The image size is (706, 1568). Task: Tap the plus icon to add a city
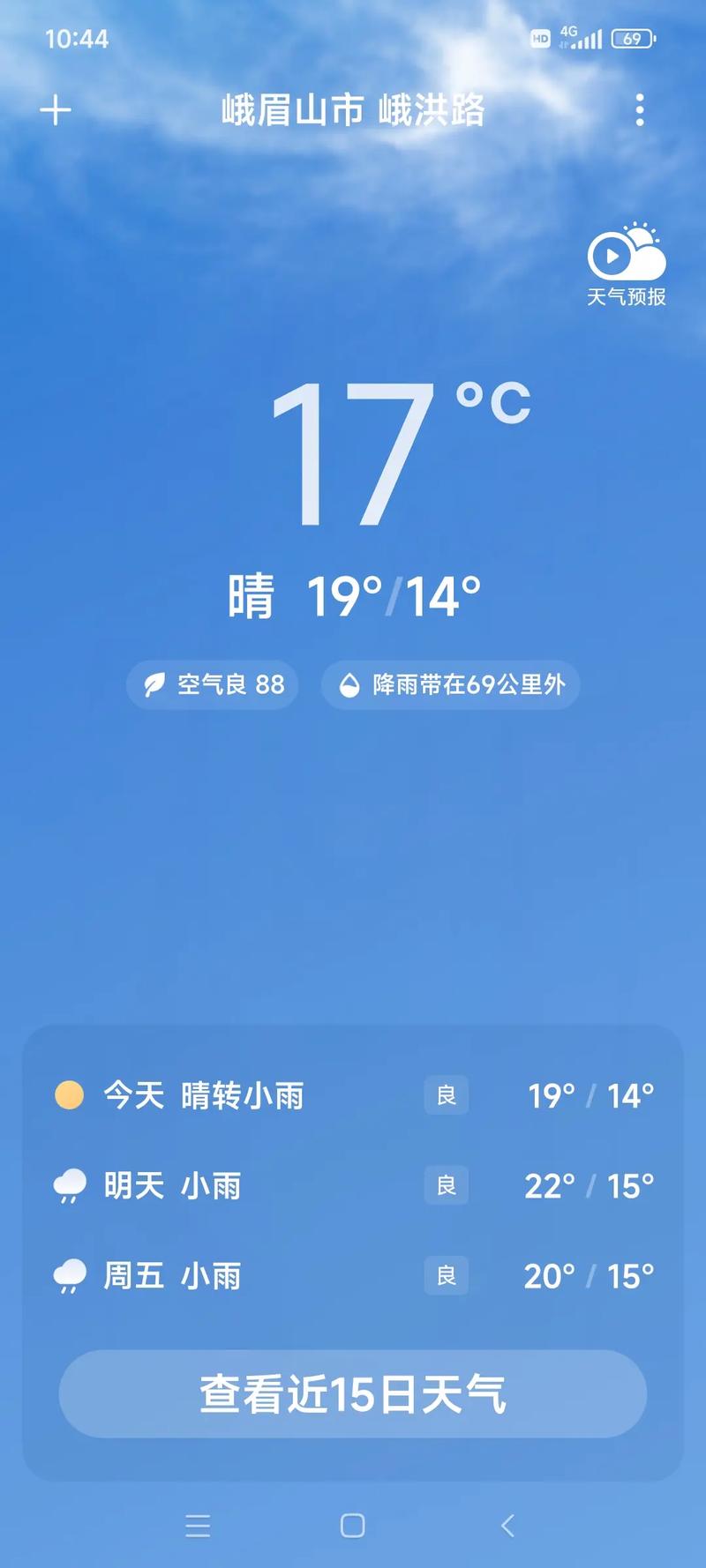pos(55,110)
